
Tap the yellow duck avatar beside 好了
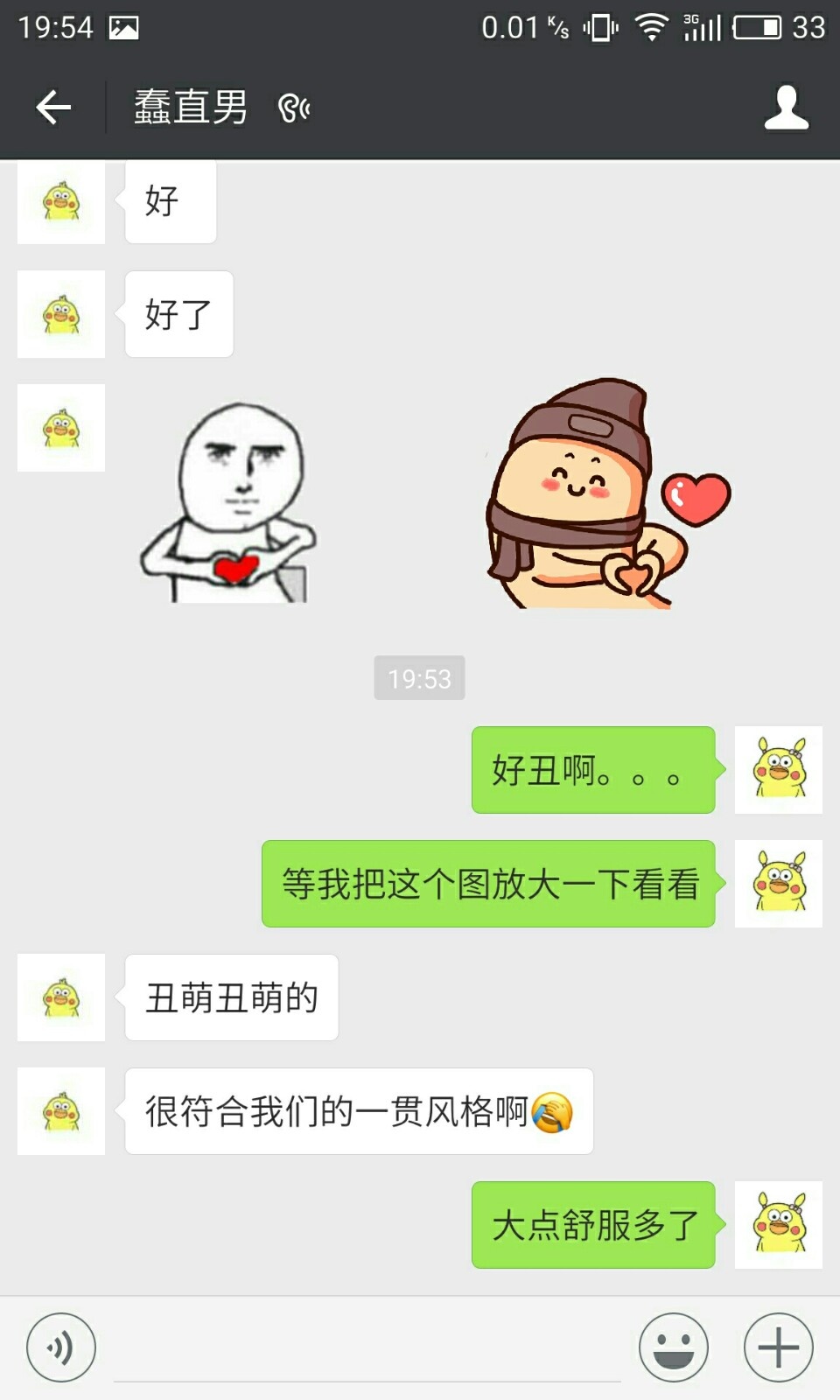[60, 315]
